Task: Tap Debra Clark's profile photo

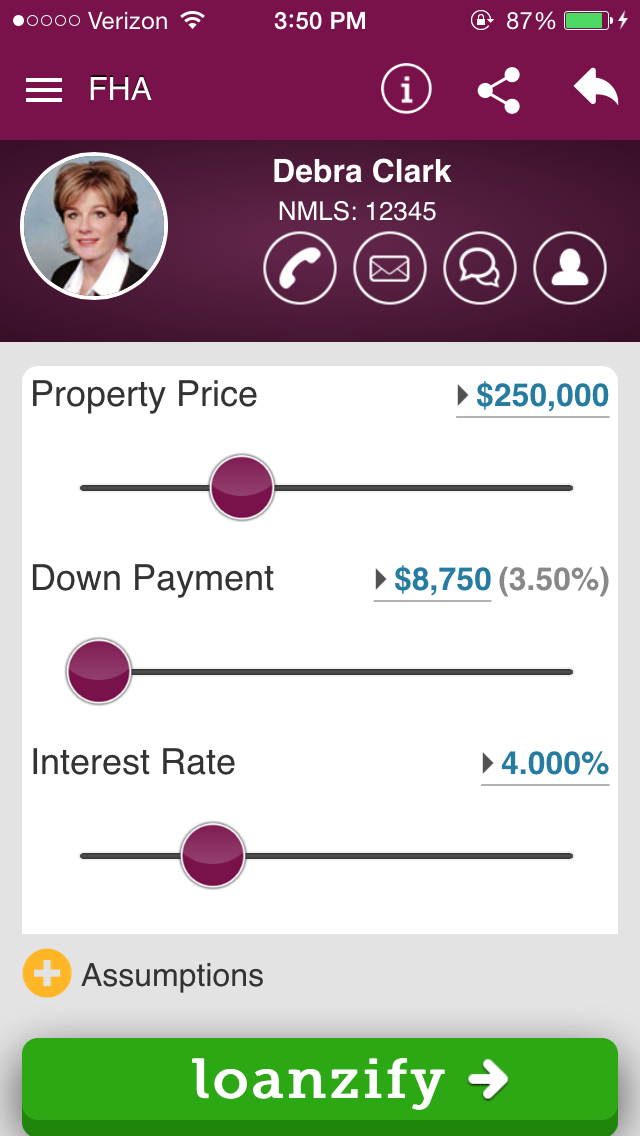Action: (x=94, y=227)
